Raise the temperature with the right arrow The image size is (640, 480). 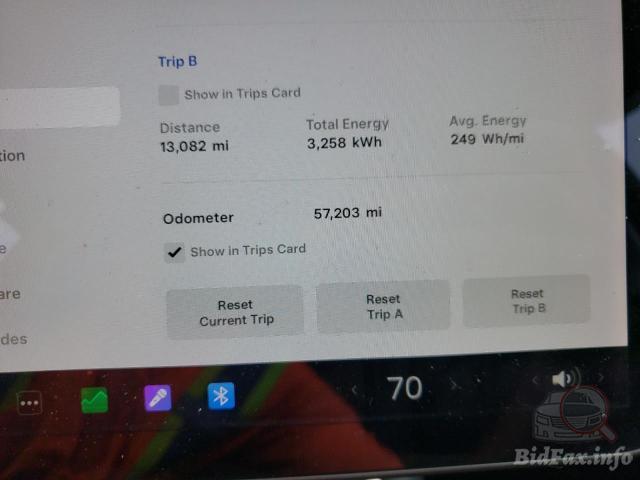point(455,385)
